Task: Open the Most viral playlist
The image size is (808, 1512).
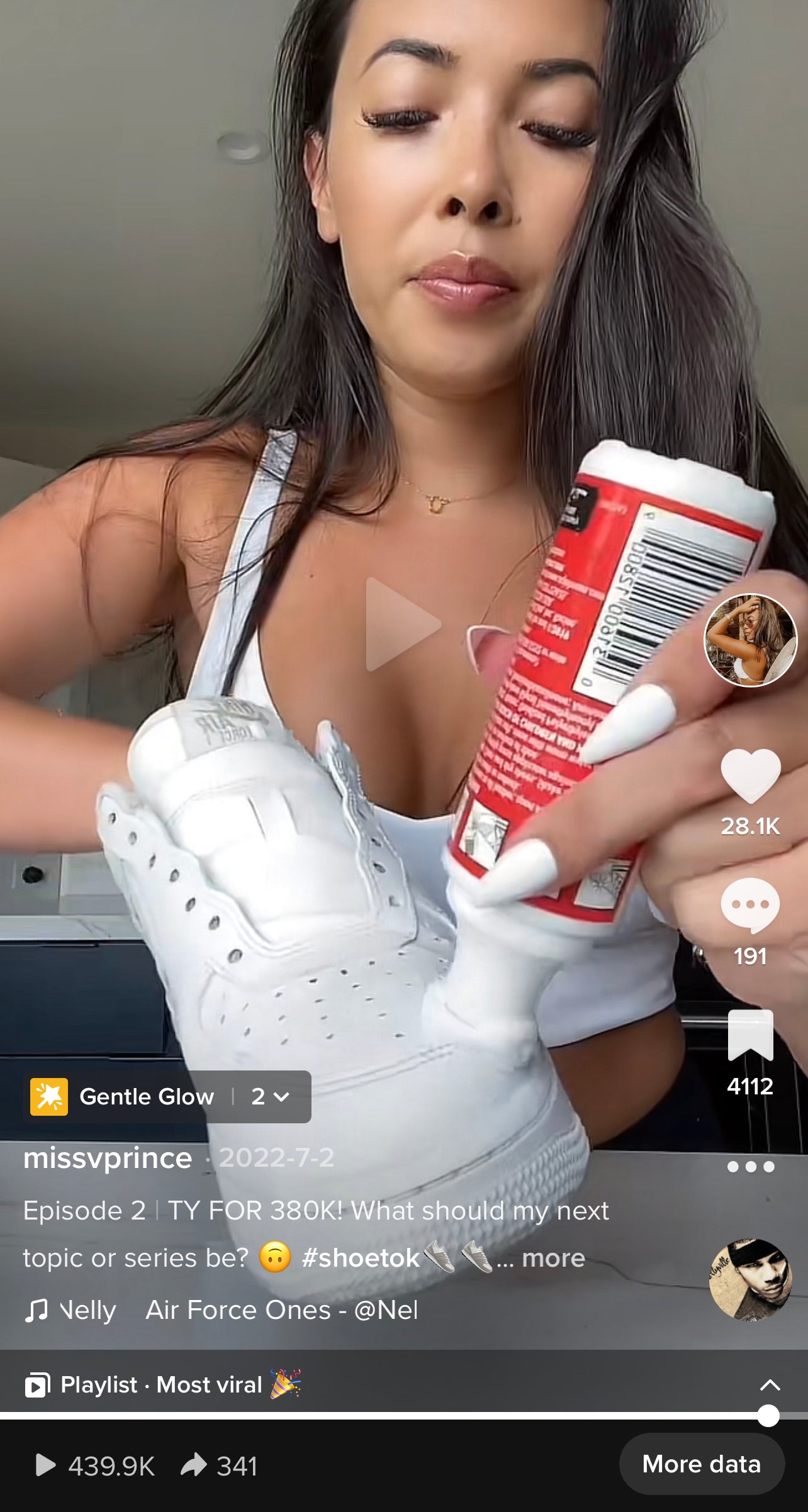Action: (x=162, y=1385)
